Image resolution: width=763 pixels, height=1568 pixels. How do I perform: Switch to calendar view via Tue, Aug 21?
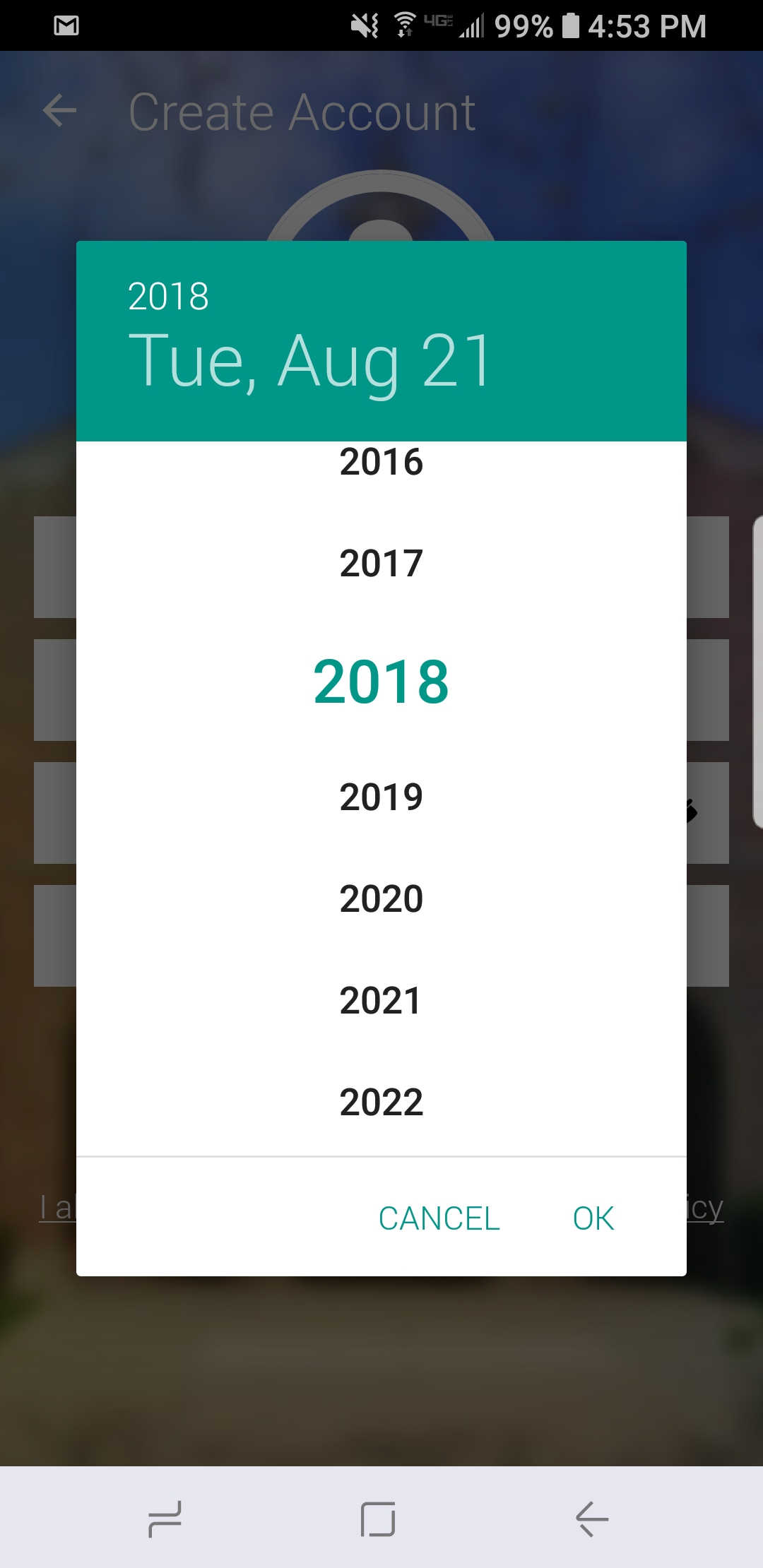[309, 362]
